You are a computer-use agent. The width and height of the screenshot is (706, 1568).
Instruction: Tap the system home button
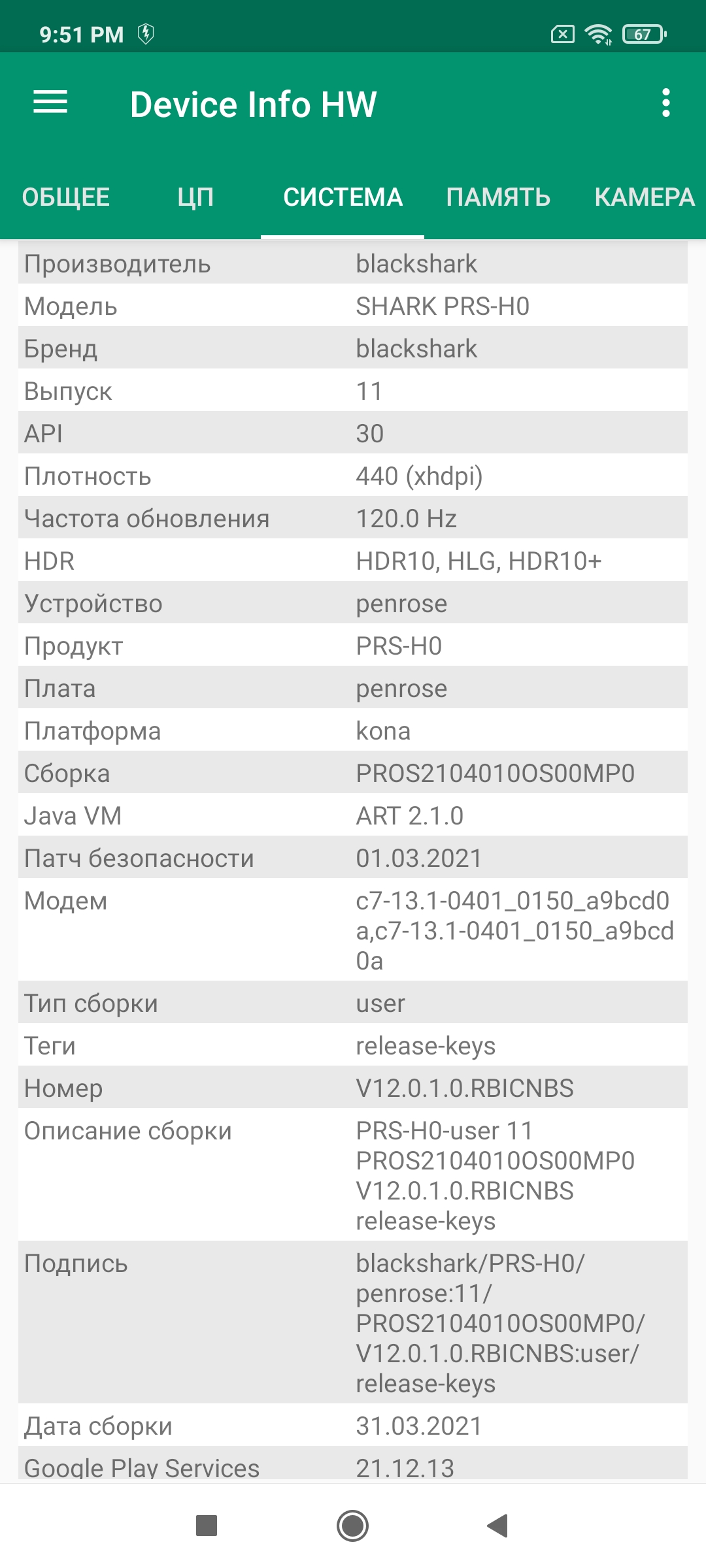[352, 1526]
